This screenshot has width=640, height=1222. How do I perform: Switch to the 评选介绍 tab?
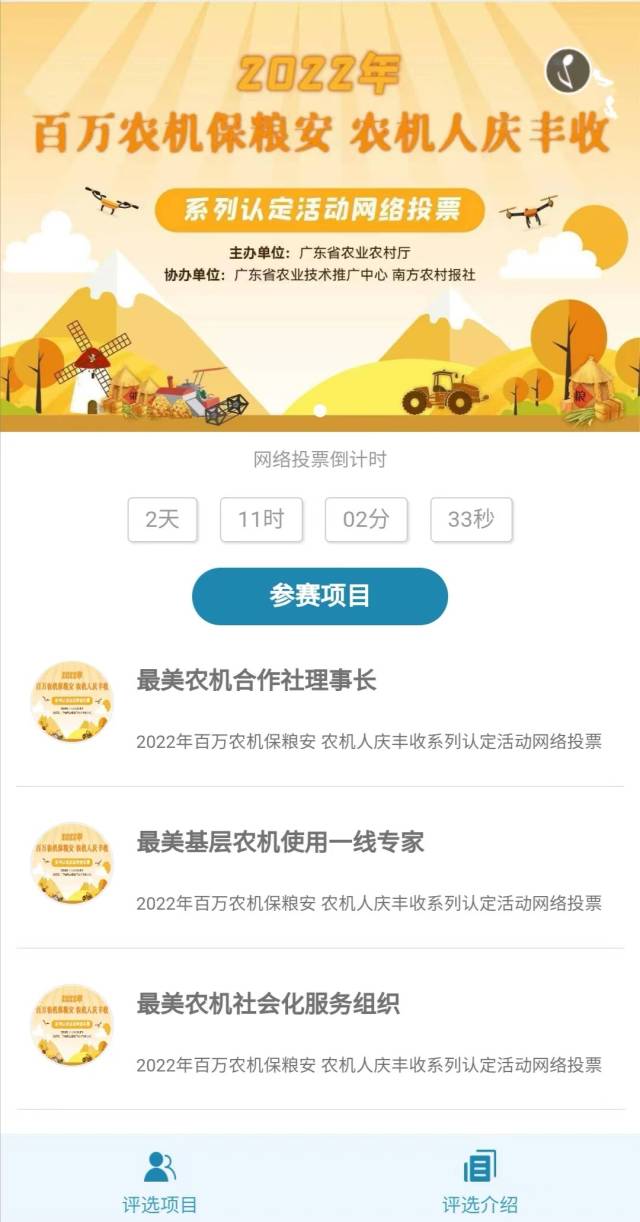click(480, 1180)
